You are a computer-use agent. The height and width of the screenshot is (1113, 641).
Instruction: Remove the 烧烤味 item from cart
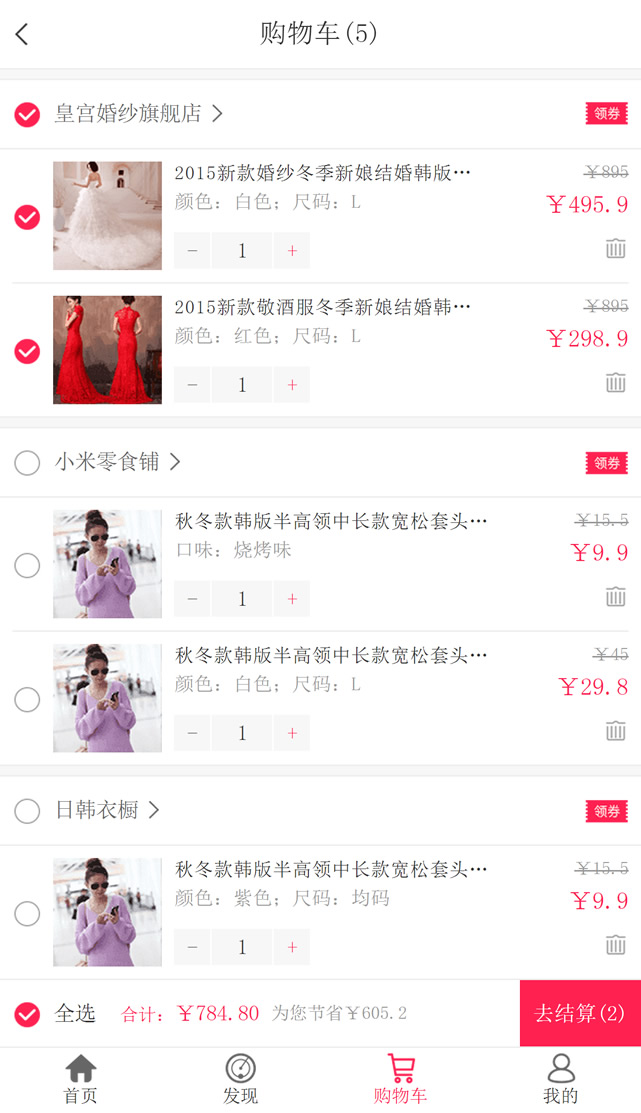(616, 596)
